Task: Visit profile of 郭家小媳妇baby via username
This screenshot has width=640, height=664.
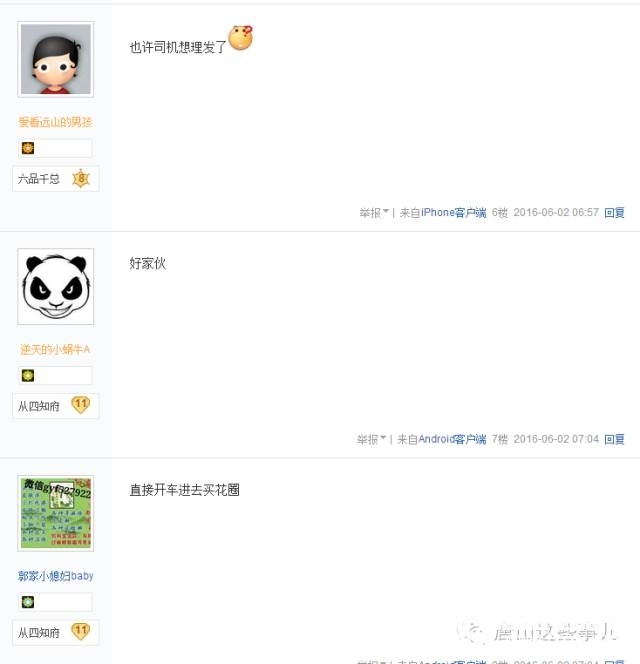Action: pyautogui.click(x=55, y=577)
